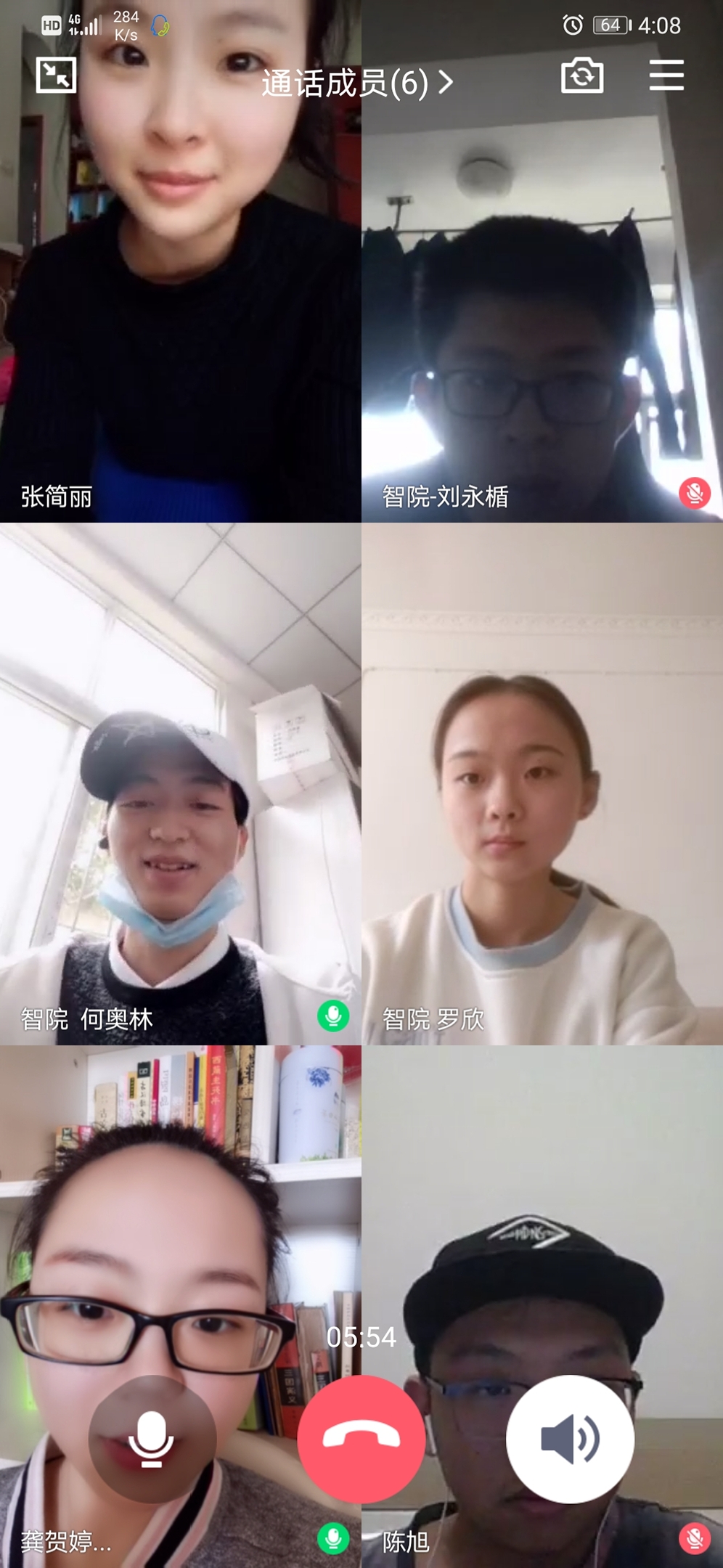Viewport: 723px width, 1568px height.
Task: Enlarge 智院 罗欣's video tile
Action: coord(542,784)
